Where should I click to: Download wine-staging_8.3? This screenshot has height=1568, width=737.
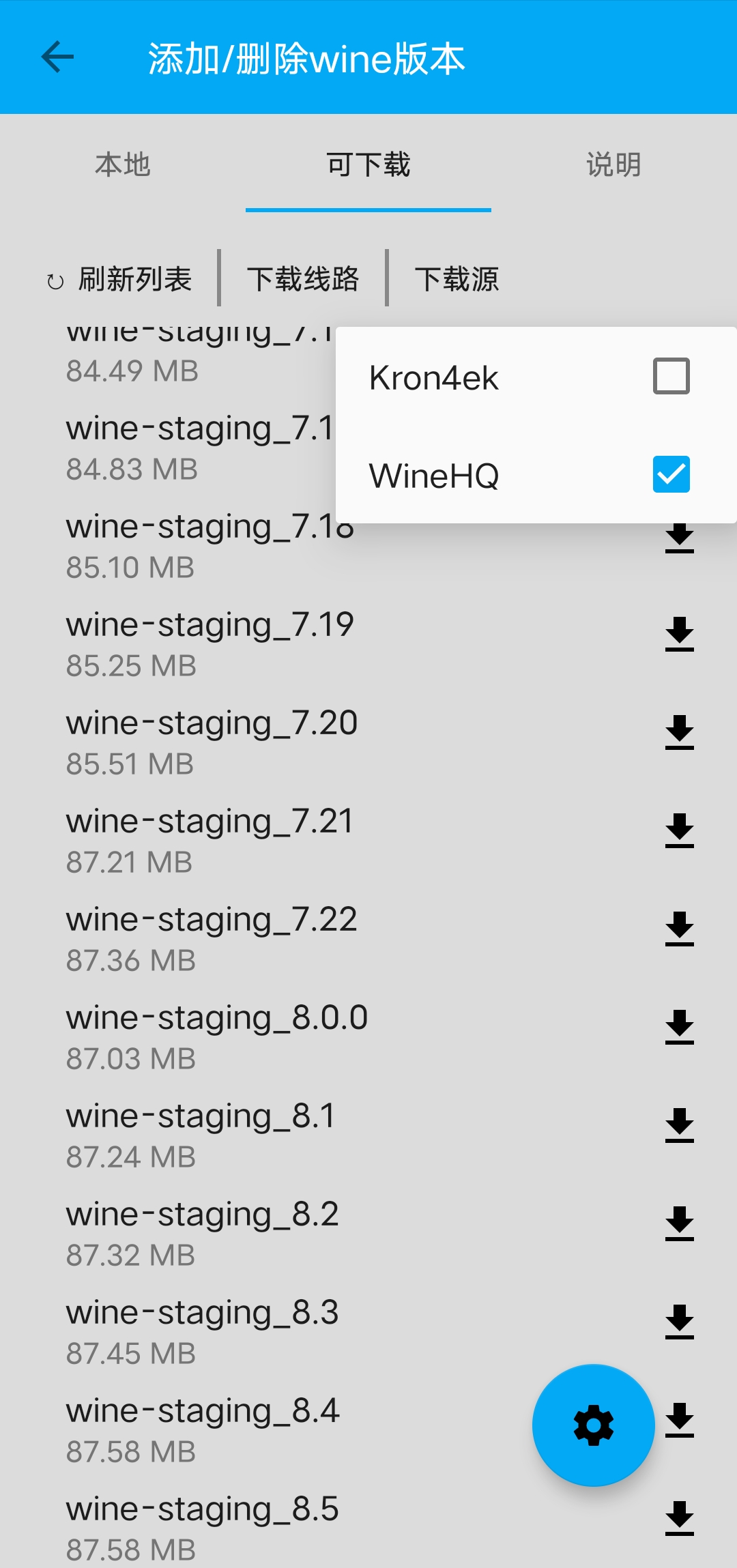[680, 1322]
